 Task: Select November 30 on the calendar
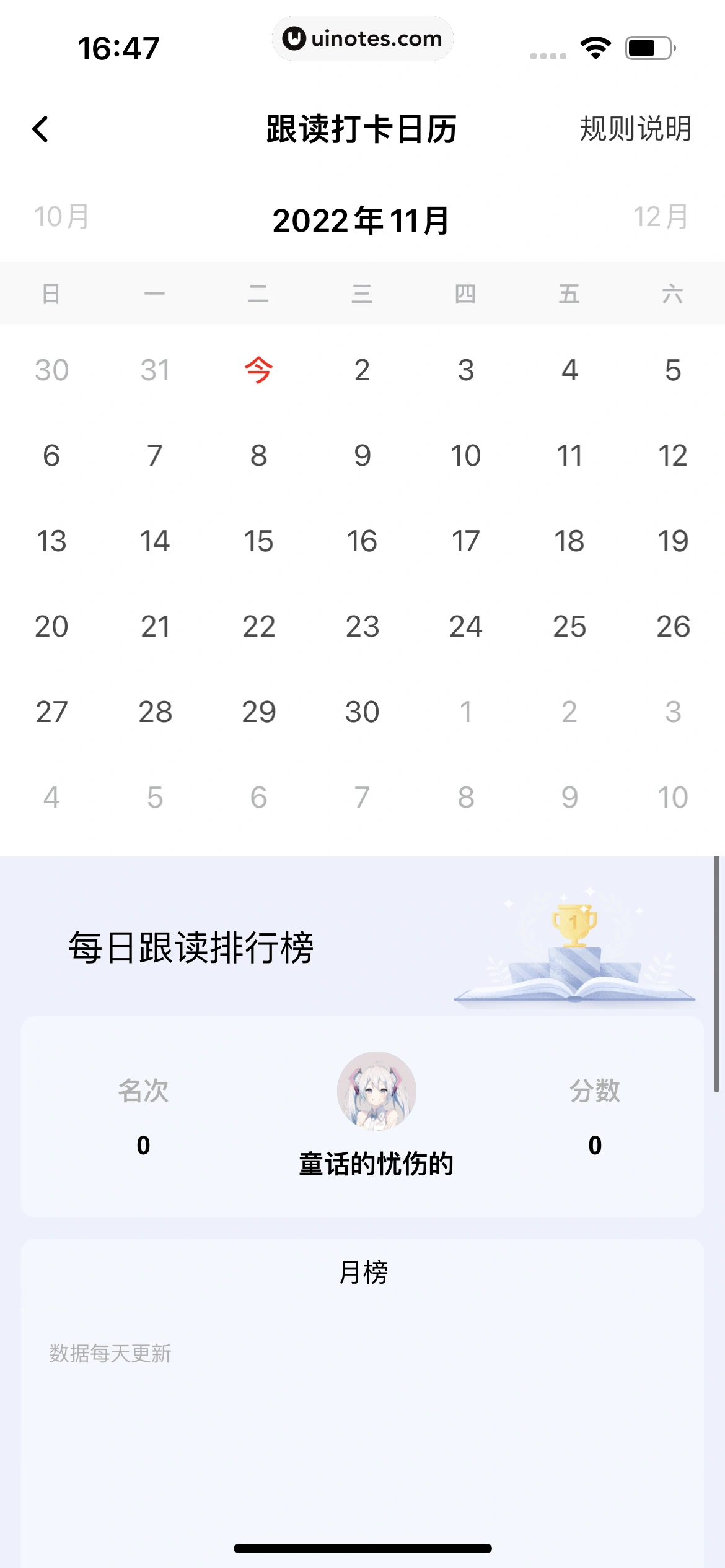tap(362, 711)
